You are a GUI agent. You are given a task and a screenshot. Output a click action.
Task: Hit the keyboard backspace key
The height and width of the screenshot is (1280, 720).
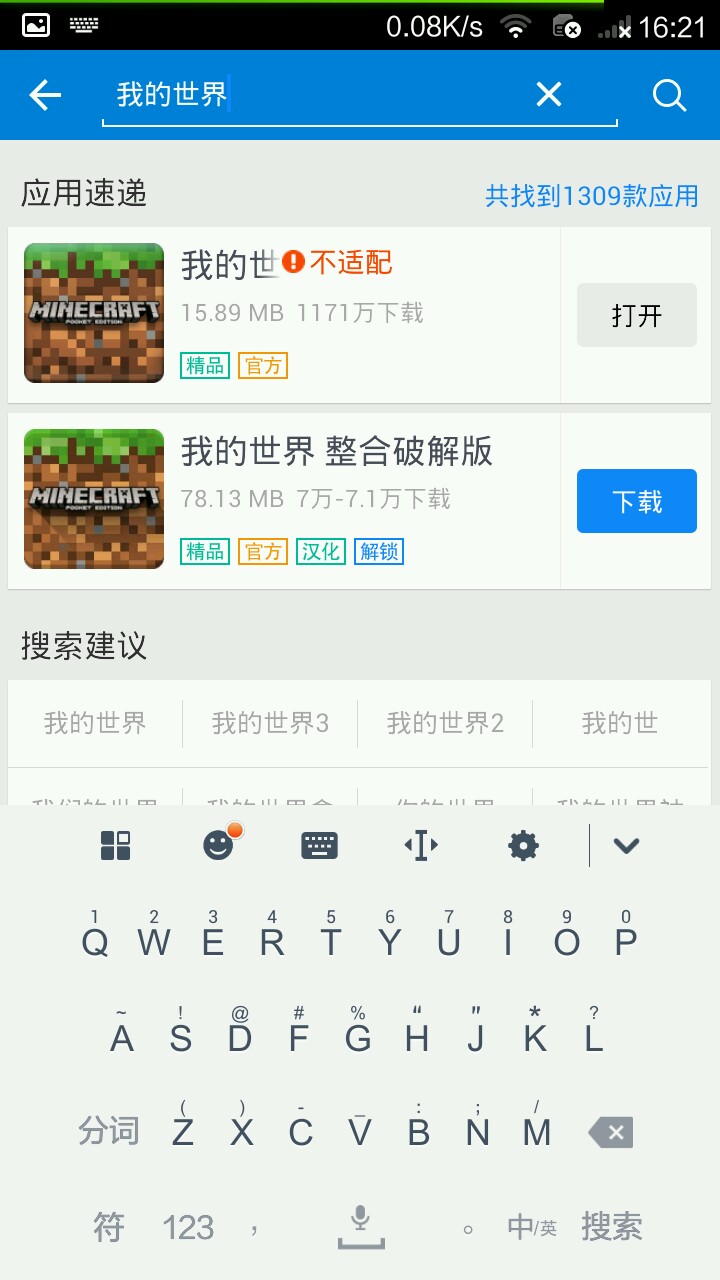tap(611, 1133)
